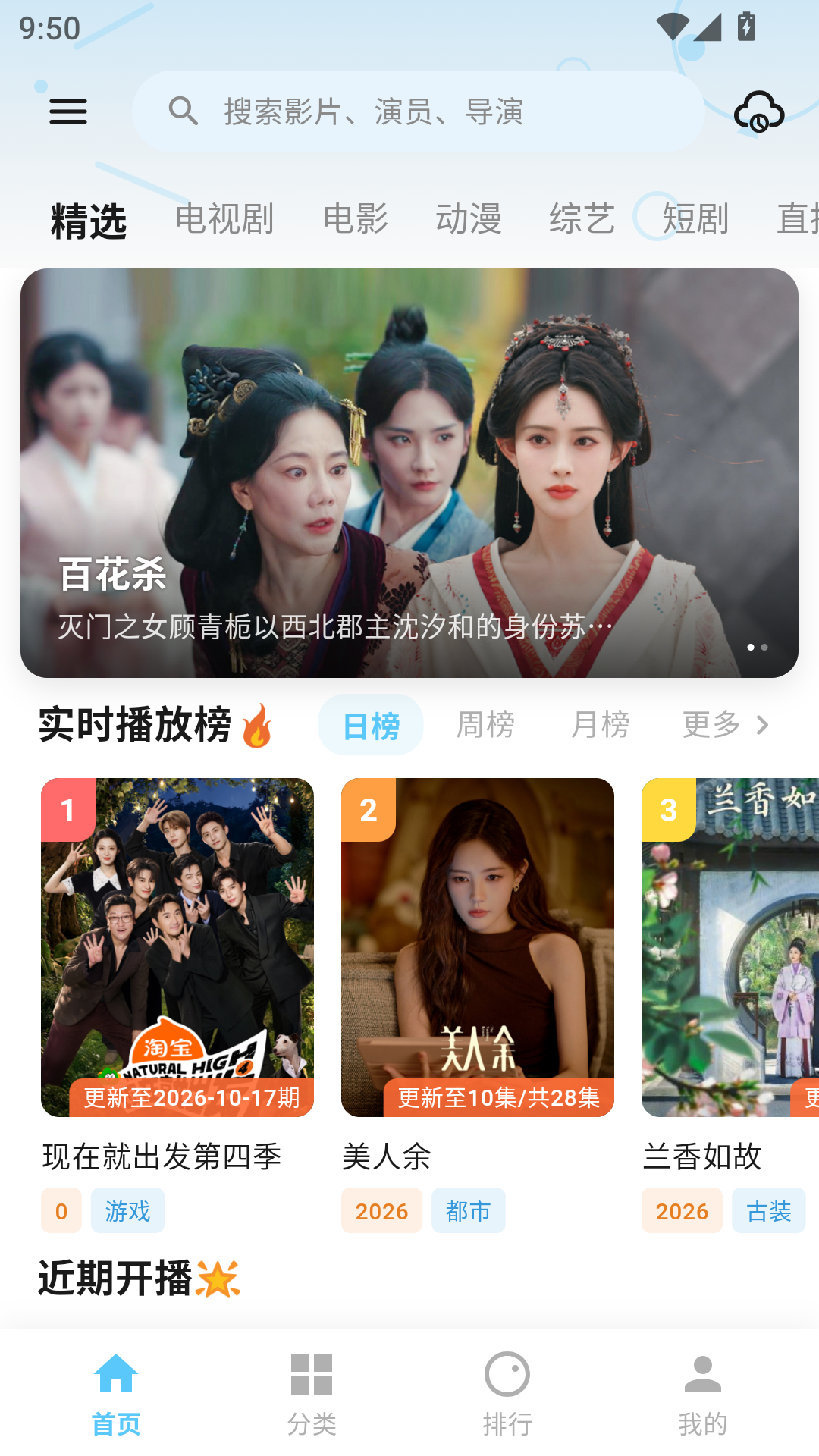
Task: Open the hamburger drawer menu
Action: click(x=68, y=112)
